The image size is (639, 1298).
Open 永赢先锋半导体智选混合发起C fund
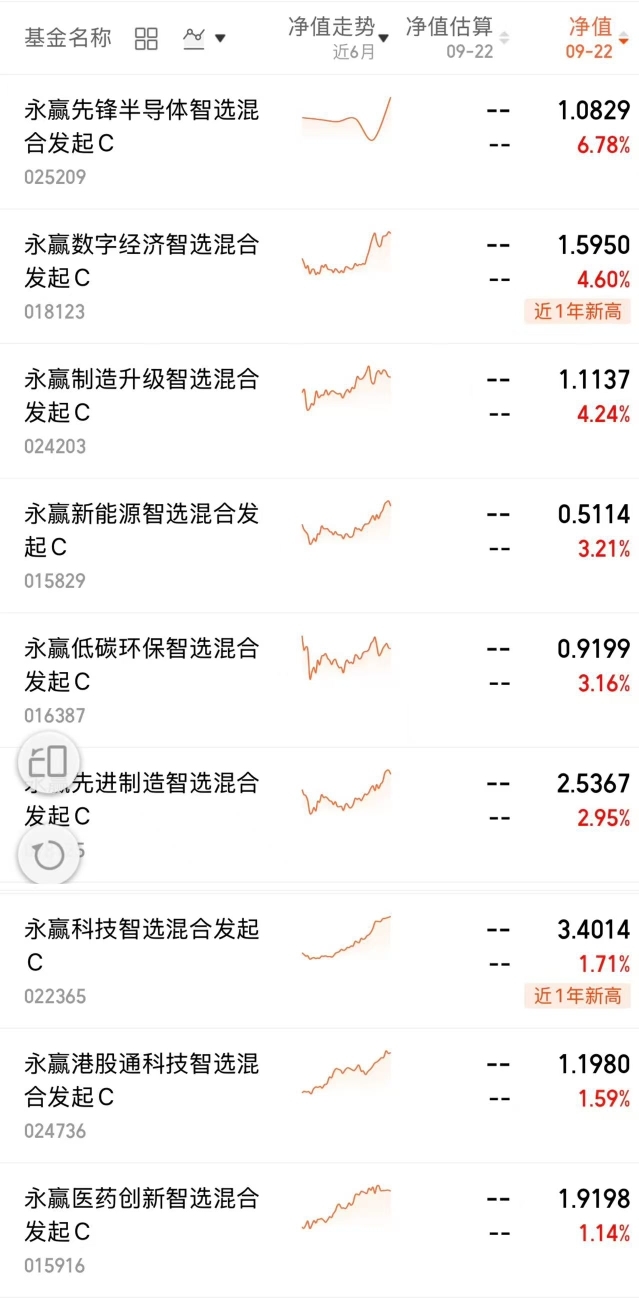coord(319,142)
